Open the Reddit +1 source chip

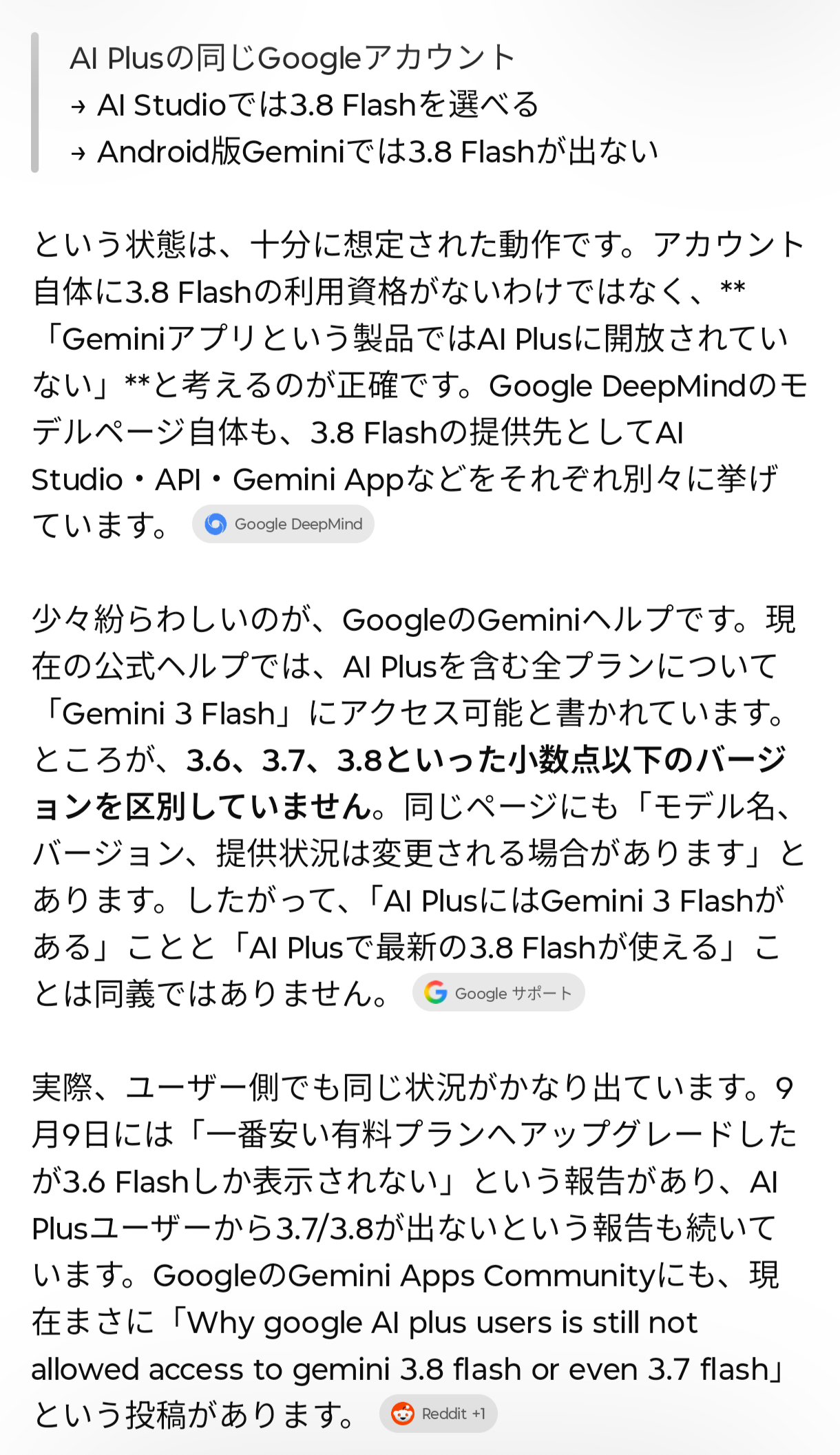[x=438, y=1414]
